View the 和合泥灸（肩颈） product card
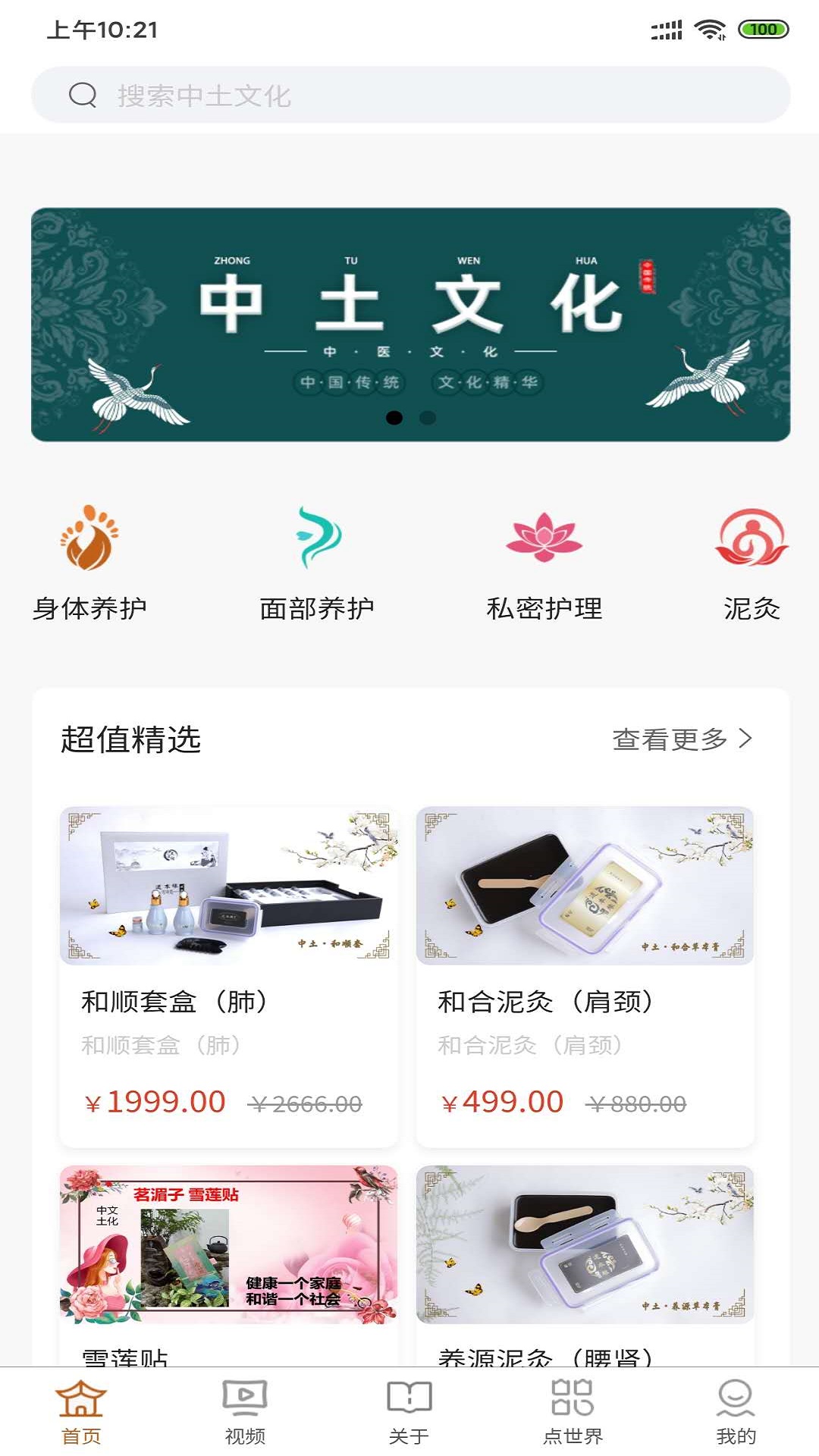The width and height of the screenshot is (819, 1456). pos(585,976)
